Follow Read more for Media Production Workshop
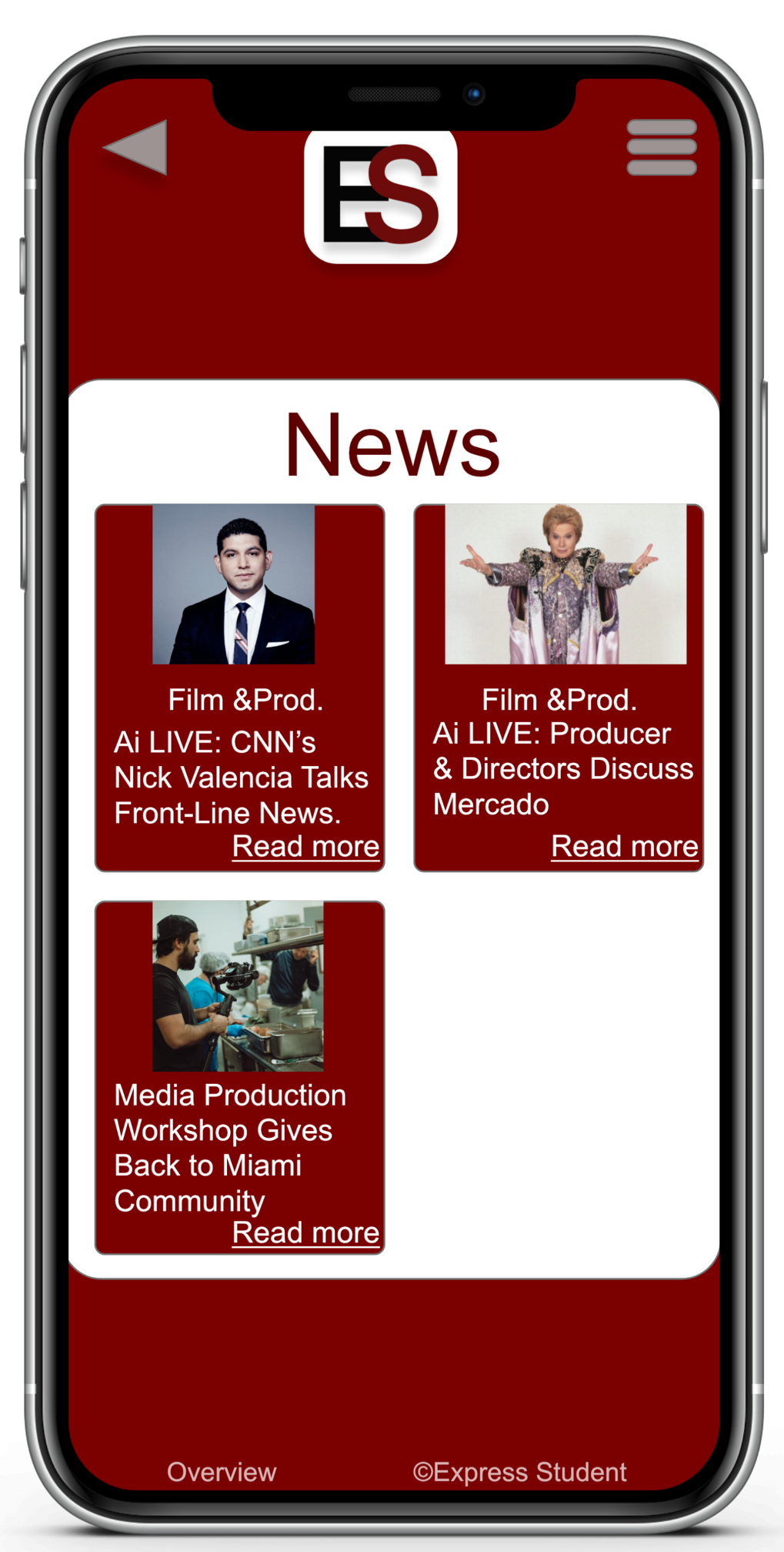This screenshot has width=784, height=1552. click(305, 1233)
